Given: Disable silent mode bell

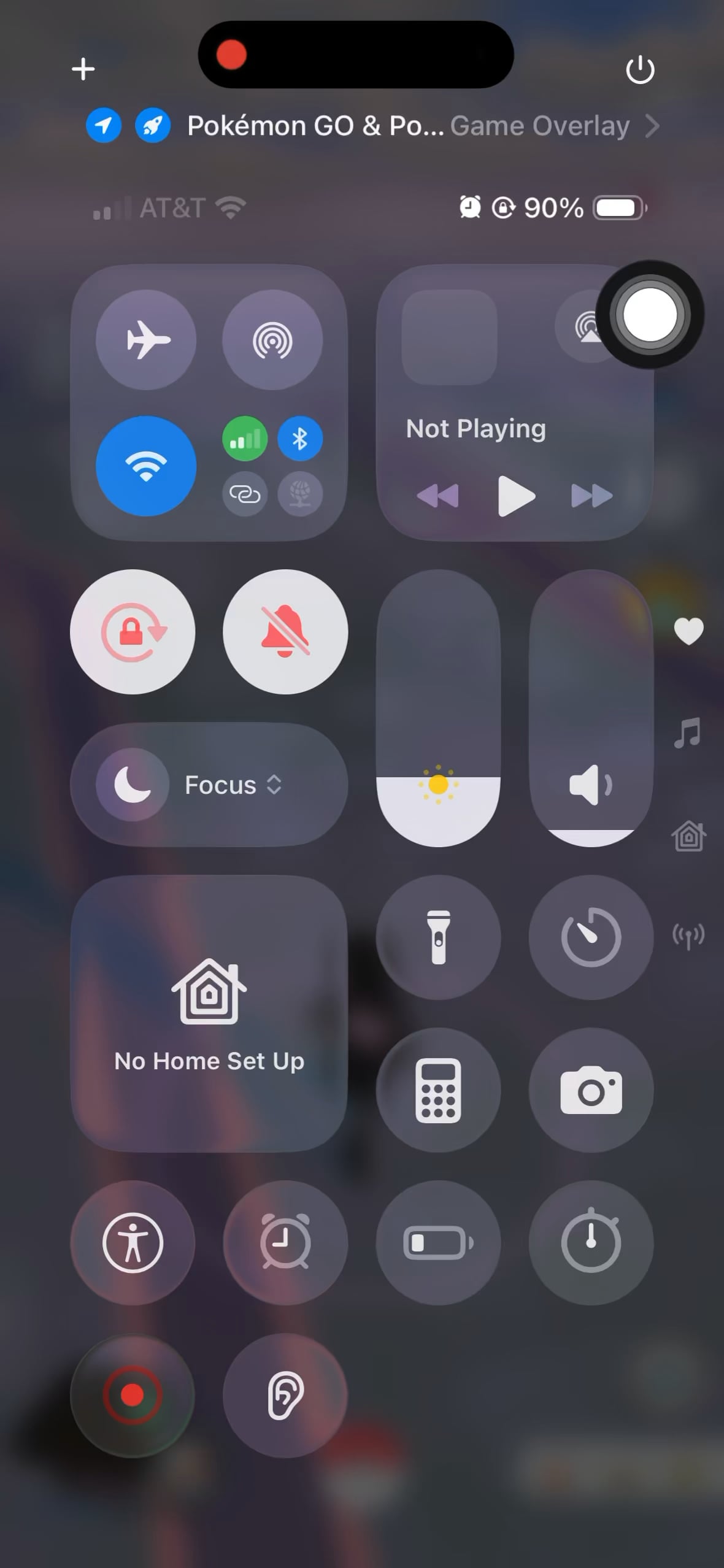Looking at the screenshot, I should [285, 632].
